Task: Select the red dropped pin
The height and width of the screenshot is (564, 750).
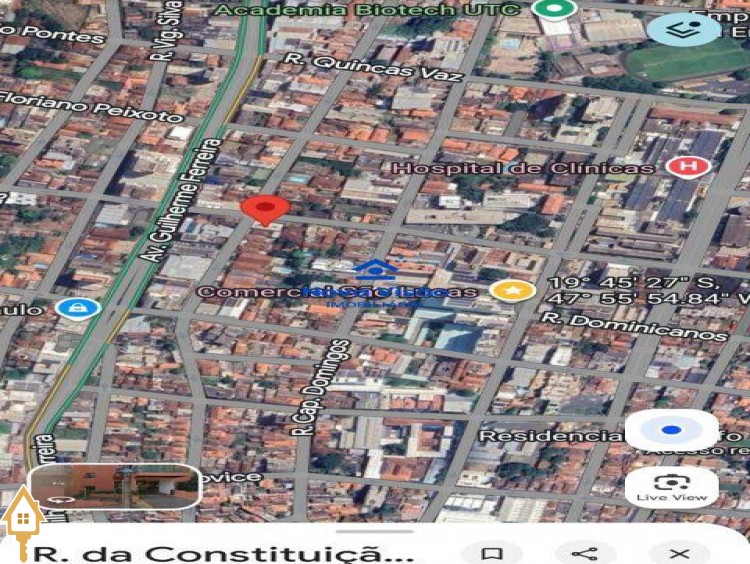Action: point(265,209)
